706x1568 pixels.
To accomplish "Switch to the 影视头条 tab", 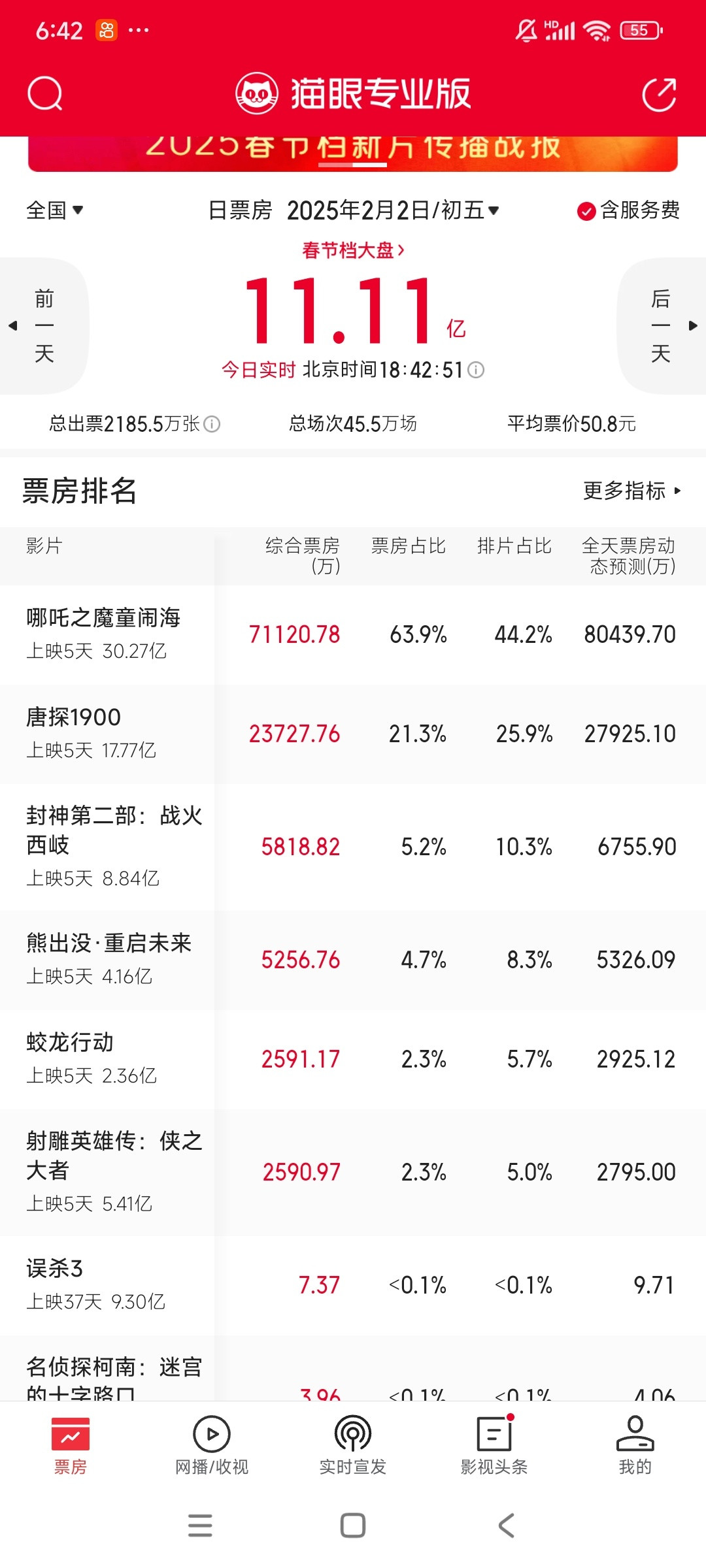I will (x=494, y=1445).
